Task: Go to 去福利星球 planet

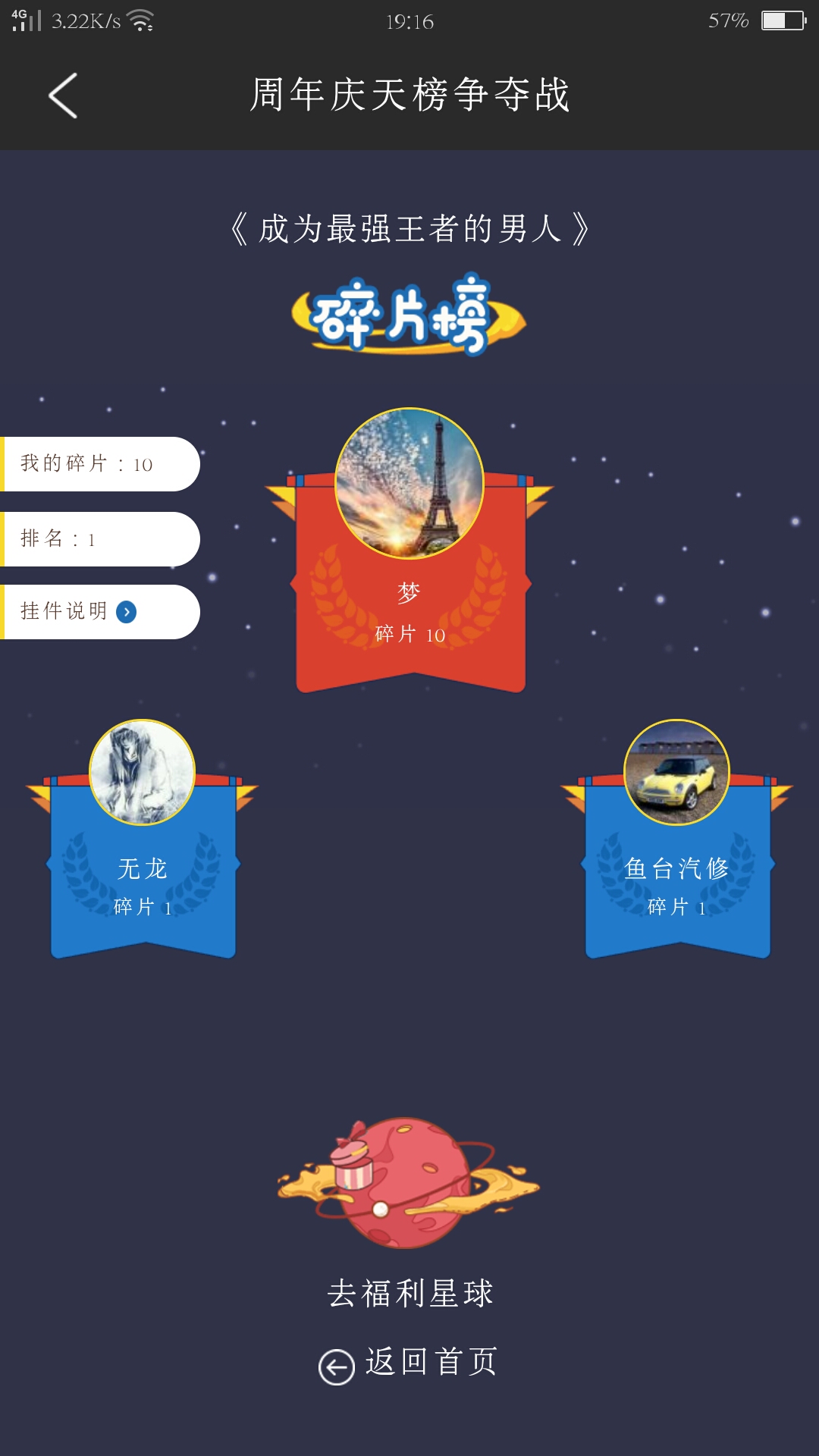Action: click(x=409, y=1213)
